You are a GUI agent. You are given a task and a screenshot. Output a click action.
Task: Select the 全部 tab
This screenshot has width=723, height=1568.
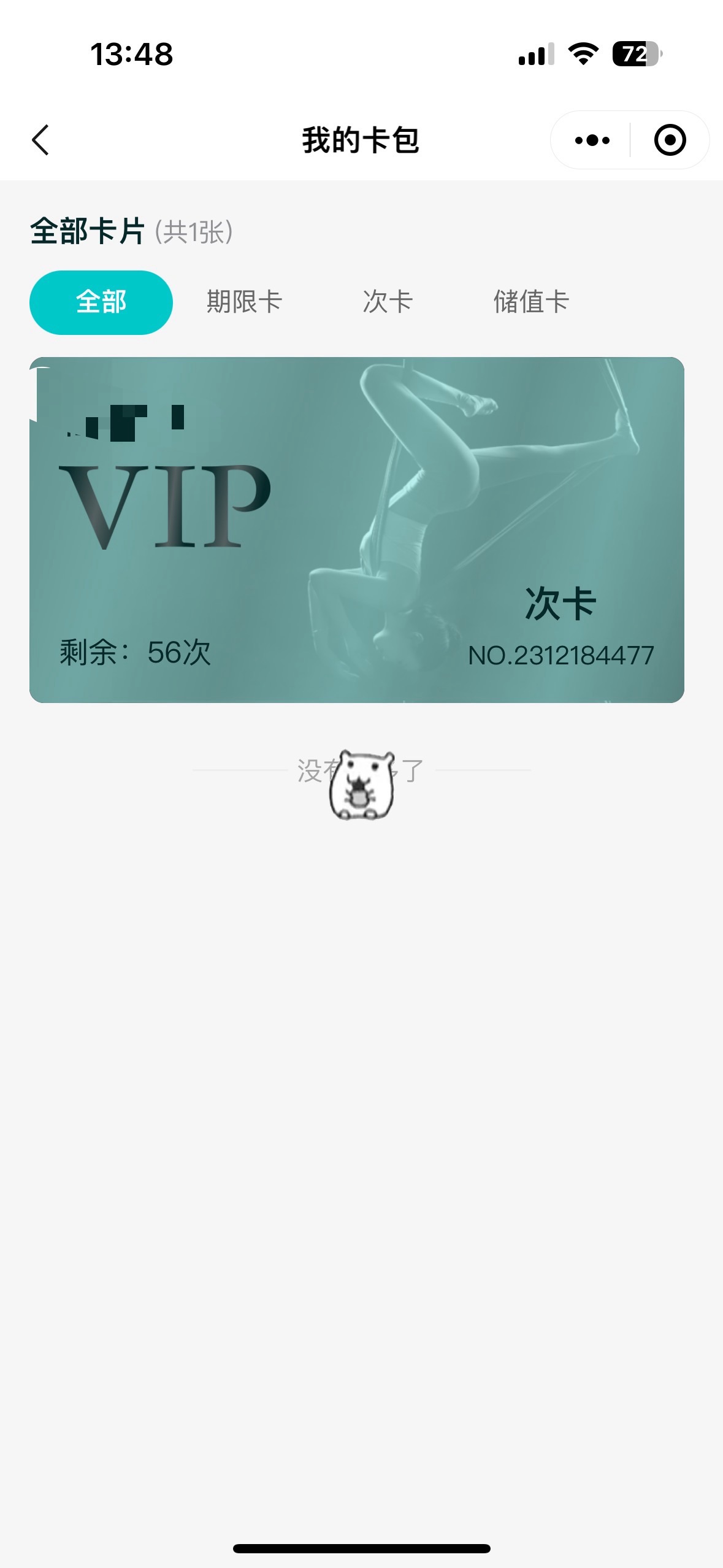click(x=101, y=302)
